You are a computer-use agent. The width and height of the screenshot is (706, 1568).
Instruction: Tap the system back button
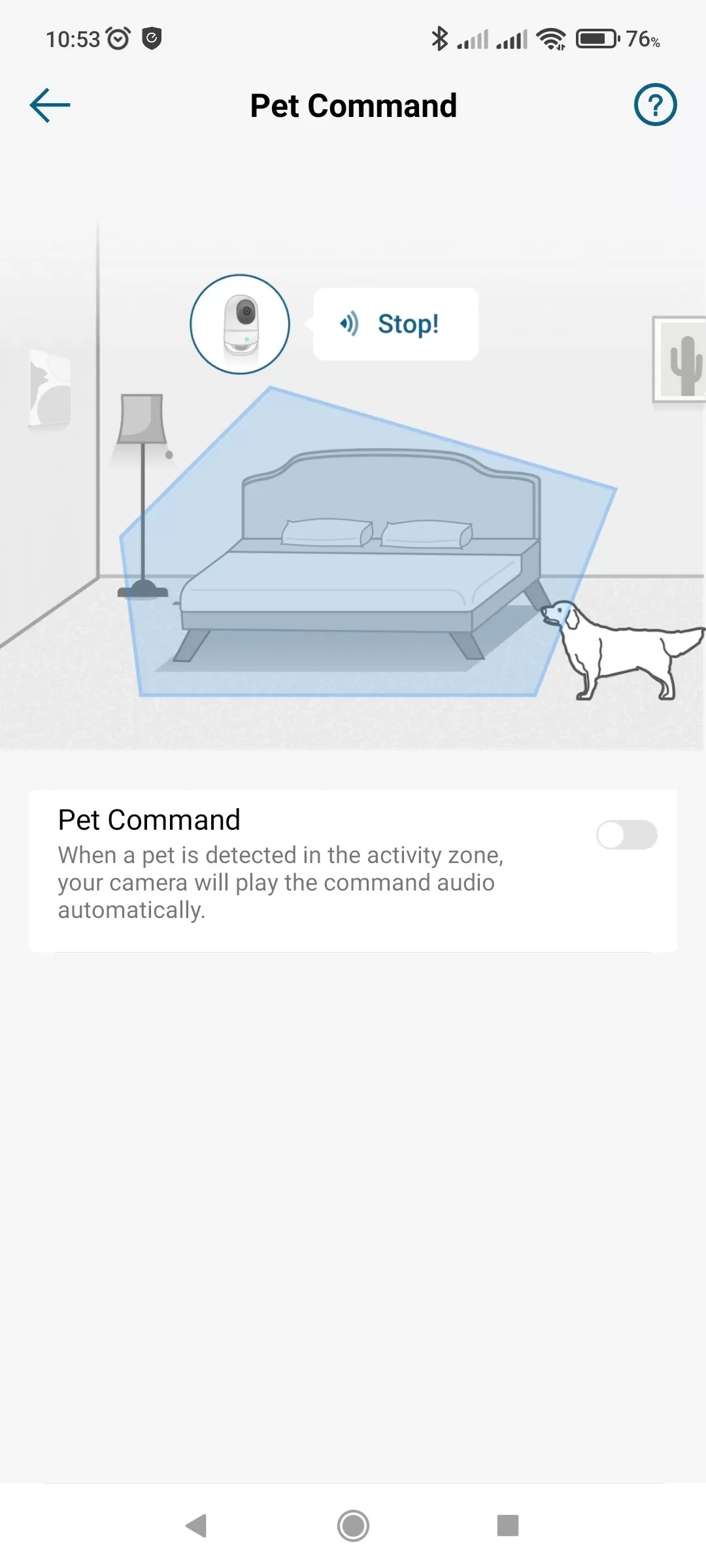196,1526
